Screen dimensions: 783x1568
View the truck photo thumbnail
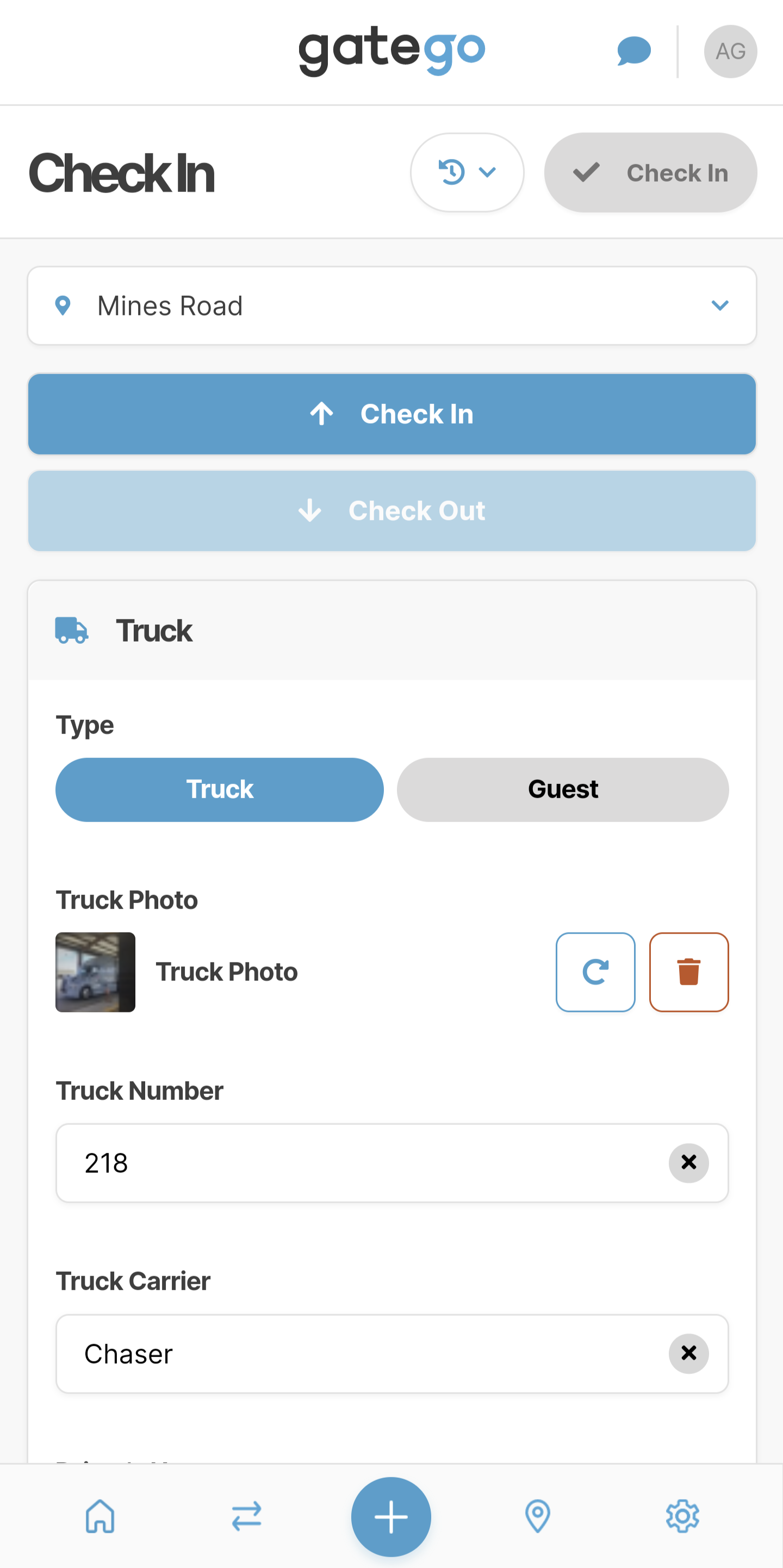tap(96, 972)
